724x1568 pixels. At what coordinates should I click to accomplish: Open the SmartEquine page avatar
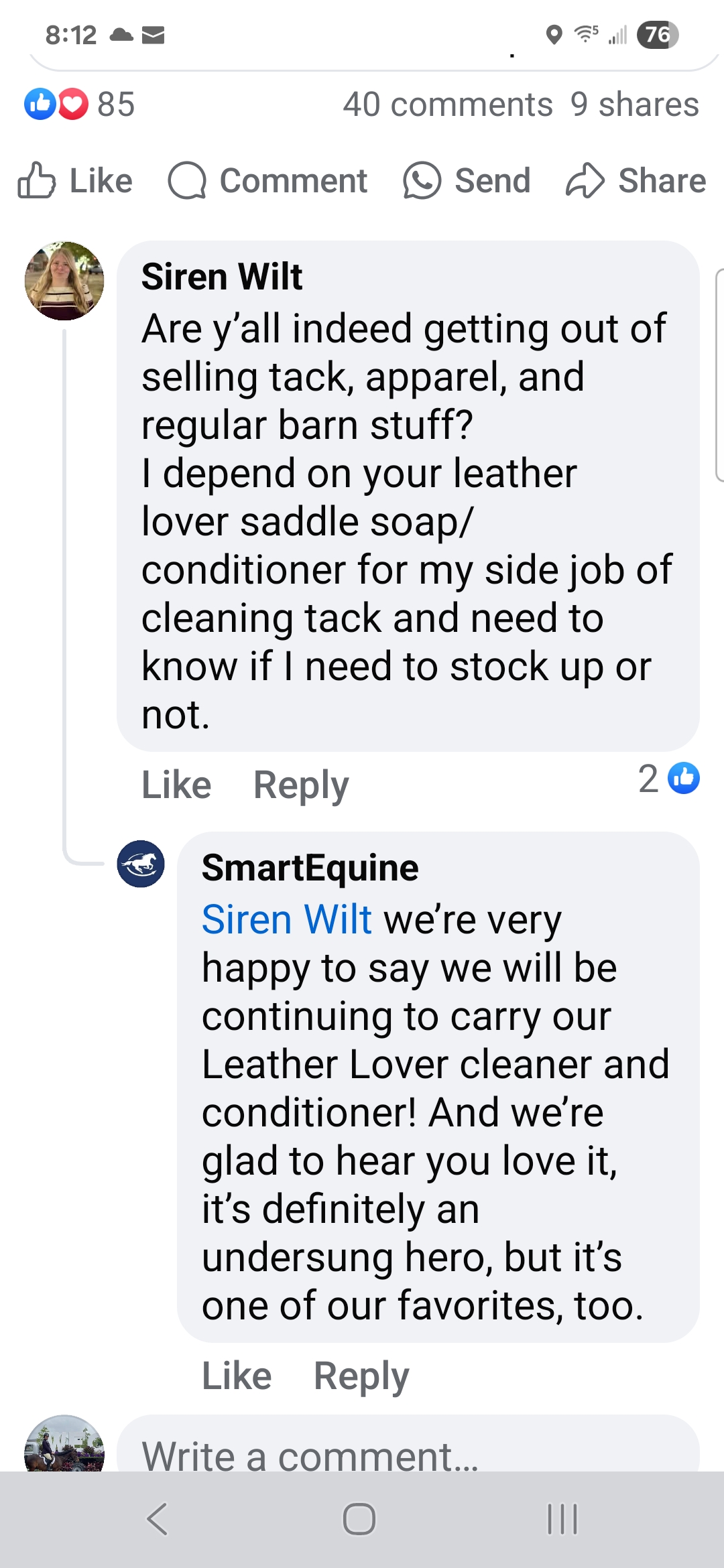[x=141, y=864]
